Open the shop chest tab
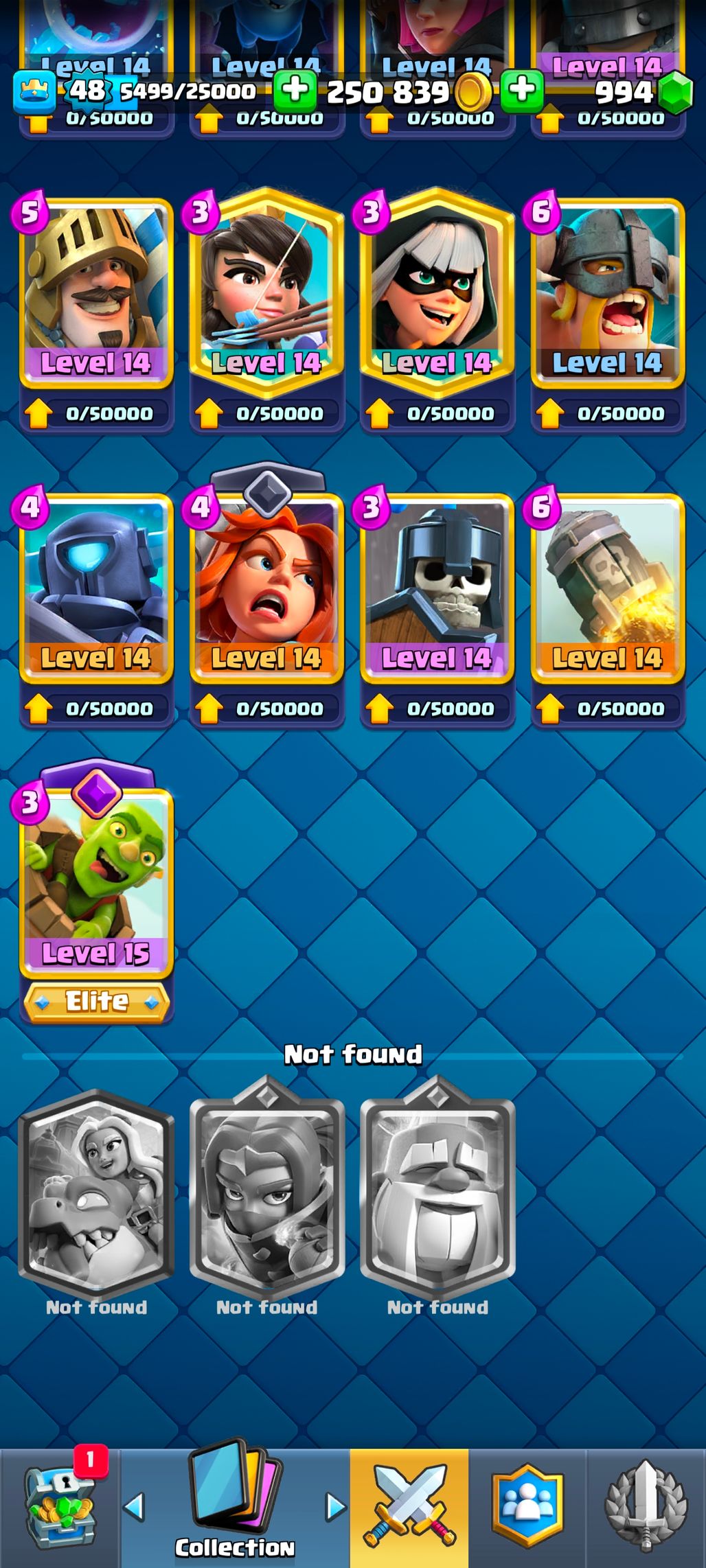 [x=60, y=1508]
